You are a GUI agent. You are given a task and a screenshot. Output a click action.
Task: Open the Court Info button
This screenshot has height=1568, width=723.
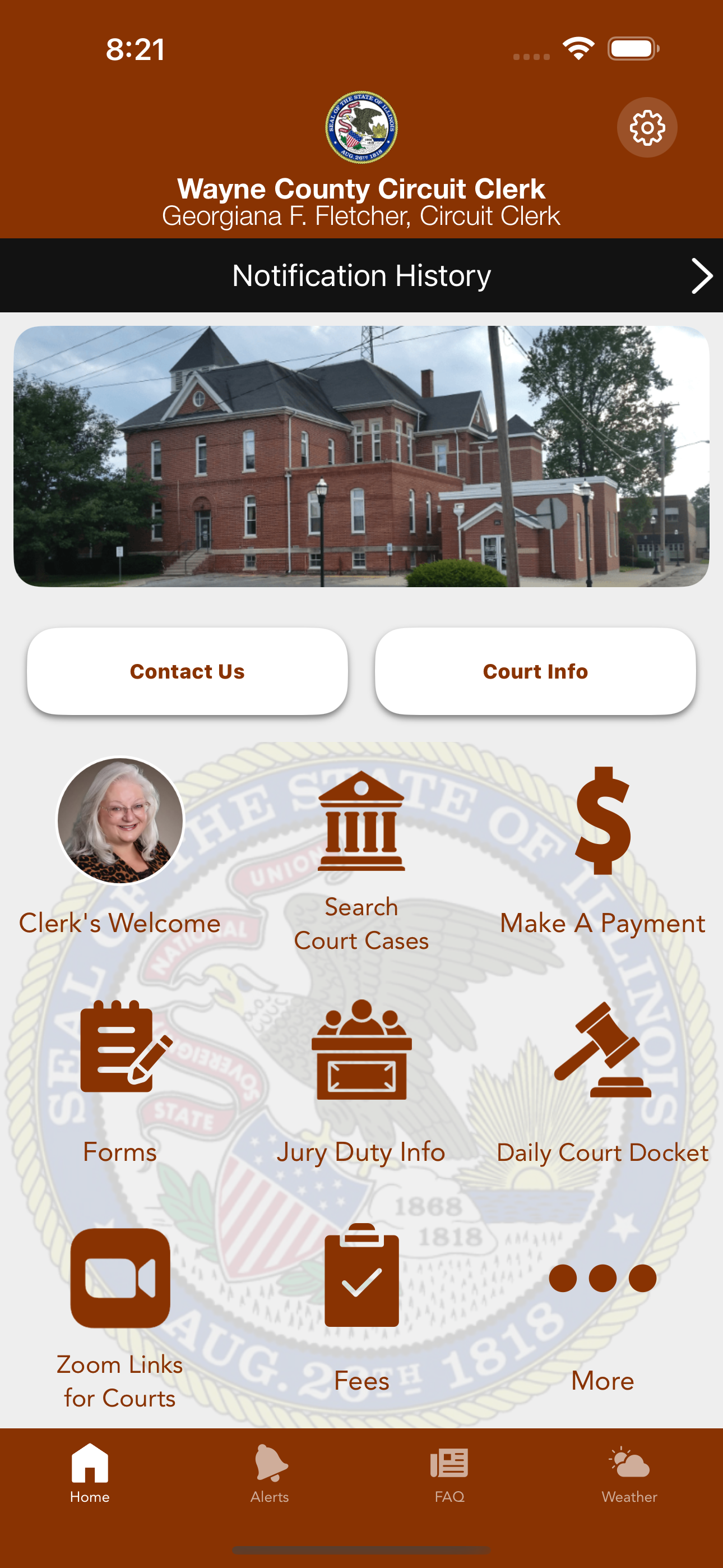[x=536, y=671]
